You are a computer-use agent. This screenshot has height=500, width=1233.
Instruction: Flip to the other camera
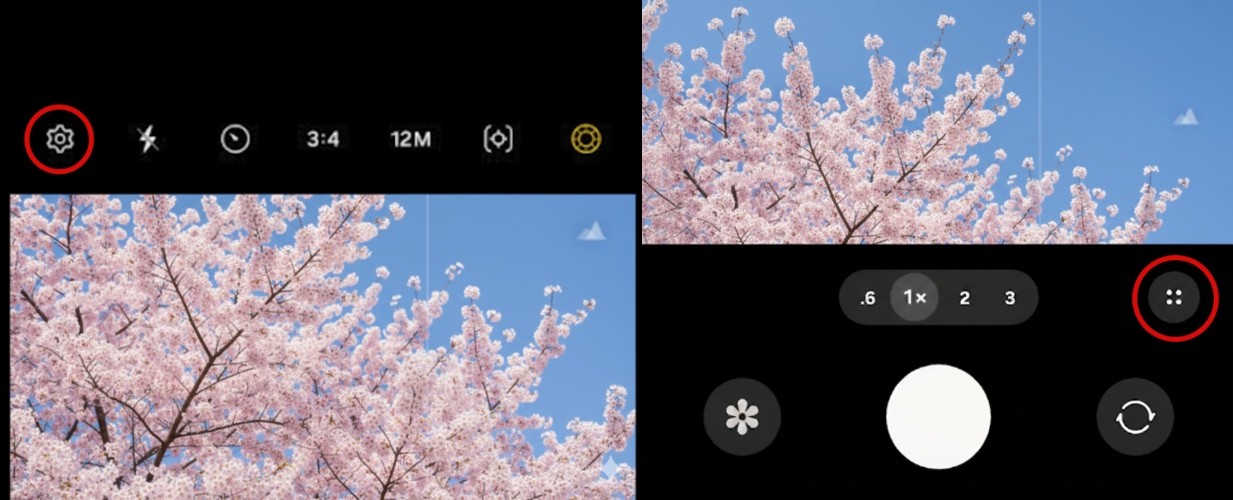pos(1135,417)
